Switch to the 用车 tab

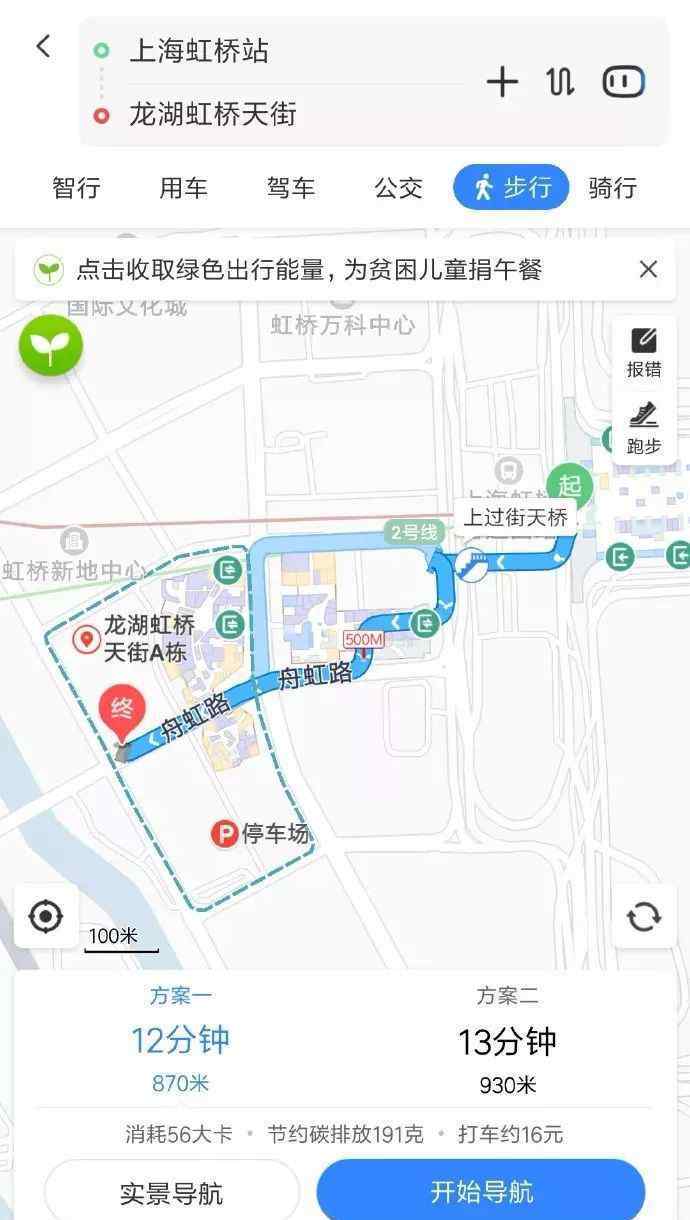(184, 188)
